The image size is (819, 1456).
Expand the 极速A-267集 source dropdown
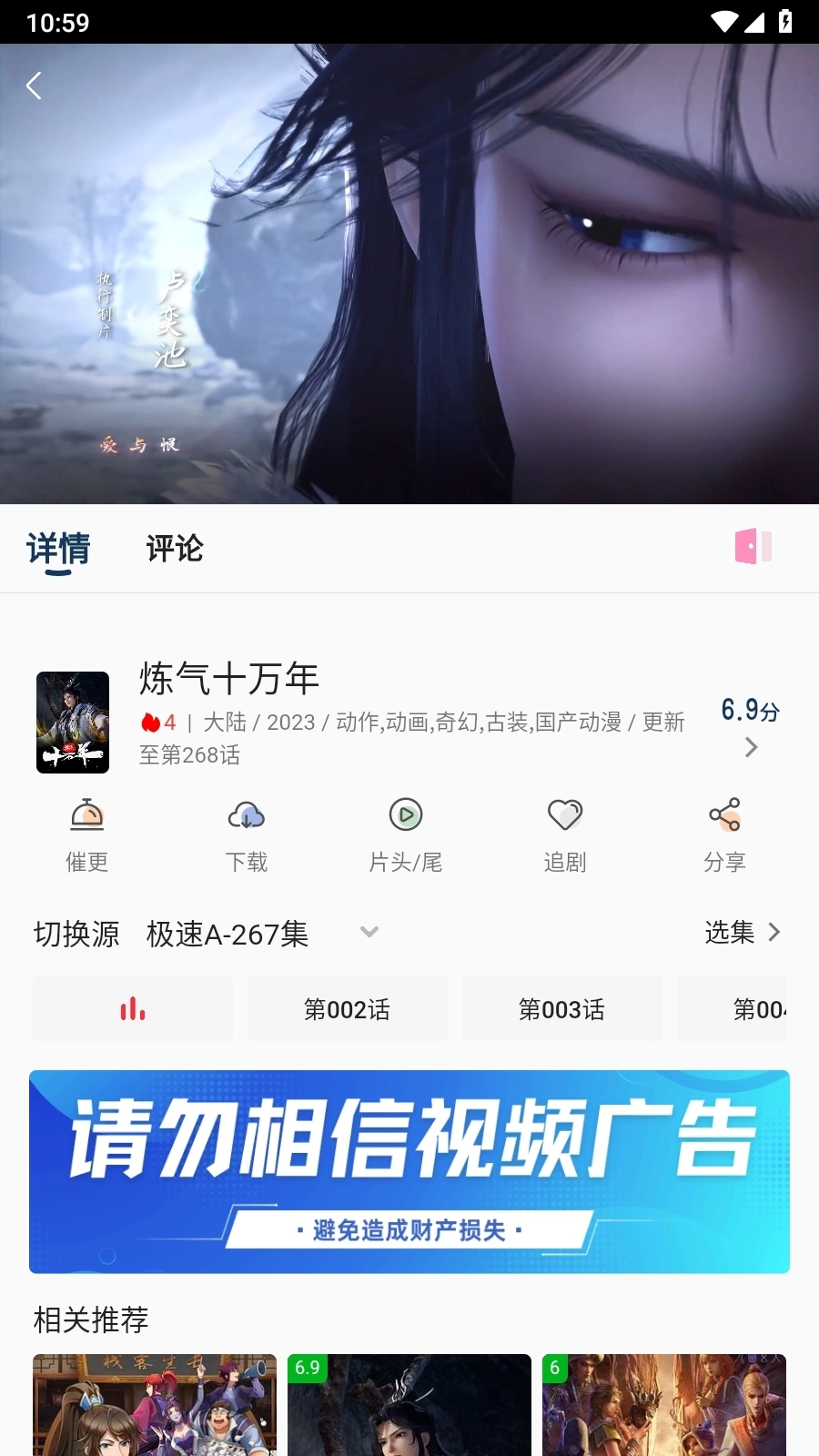369,932
